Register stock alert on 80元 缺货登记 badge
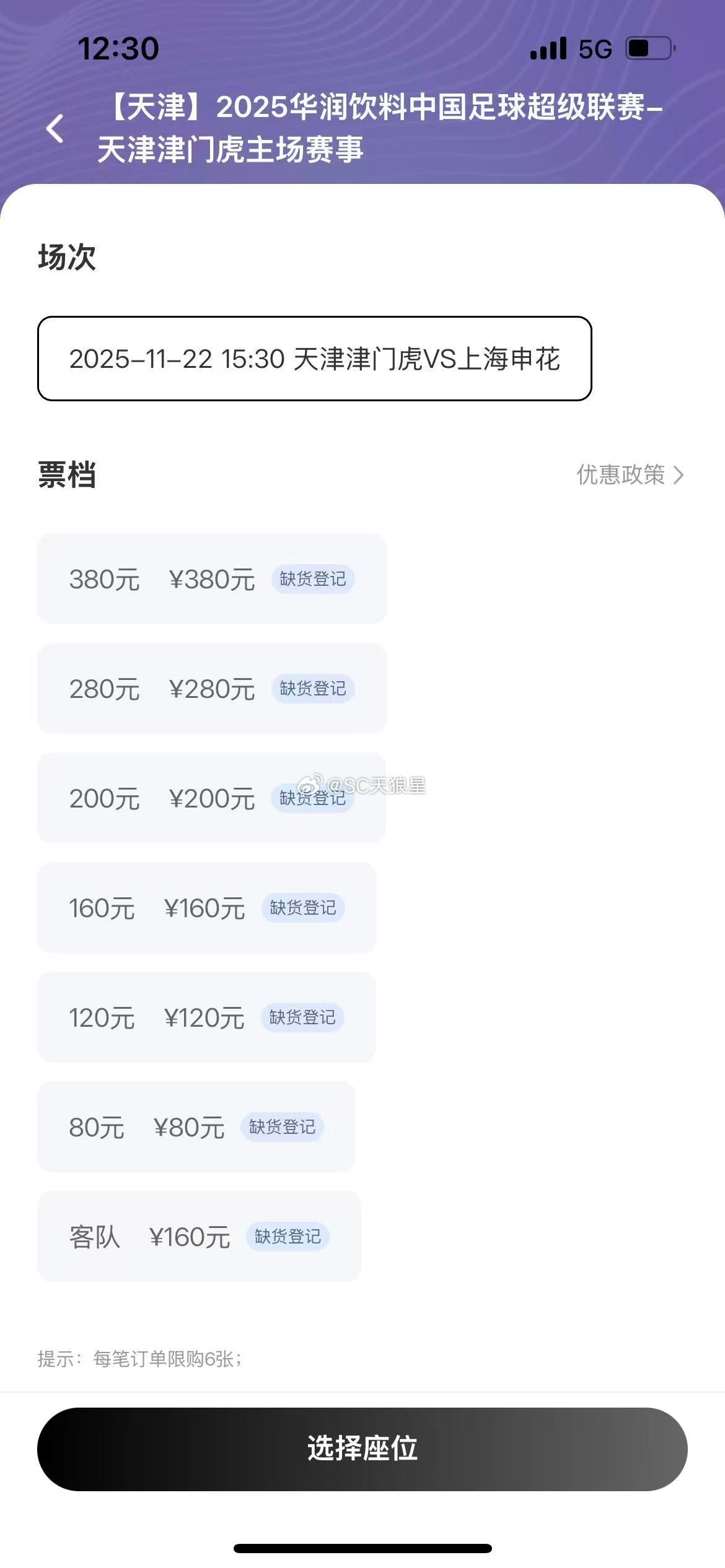 [283, 1127]
